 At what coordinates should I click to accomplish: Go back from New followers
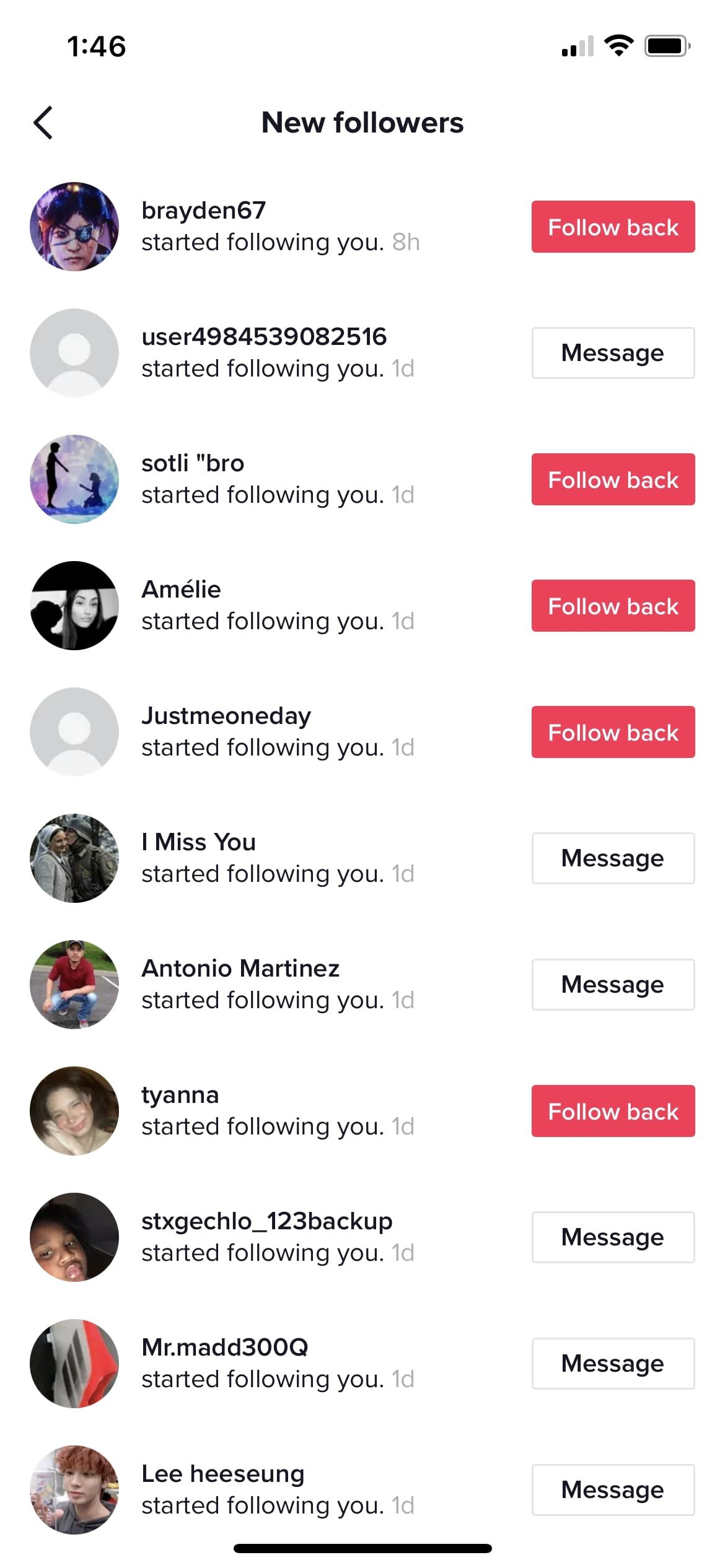(x=43, y=123)
